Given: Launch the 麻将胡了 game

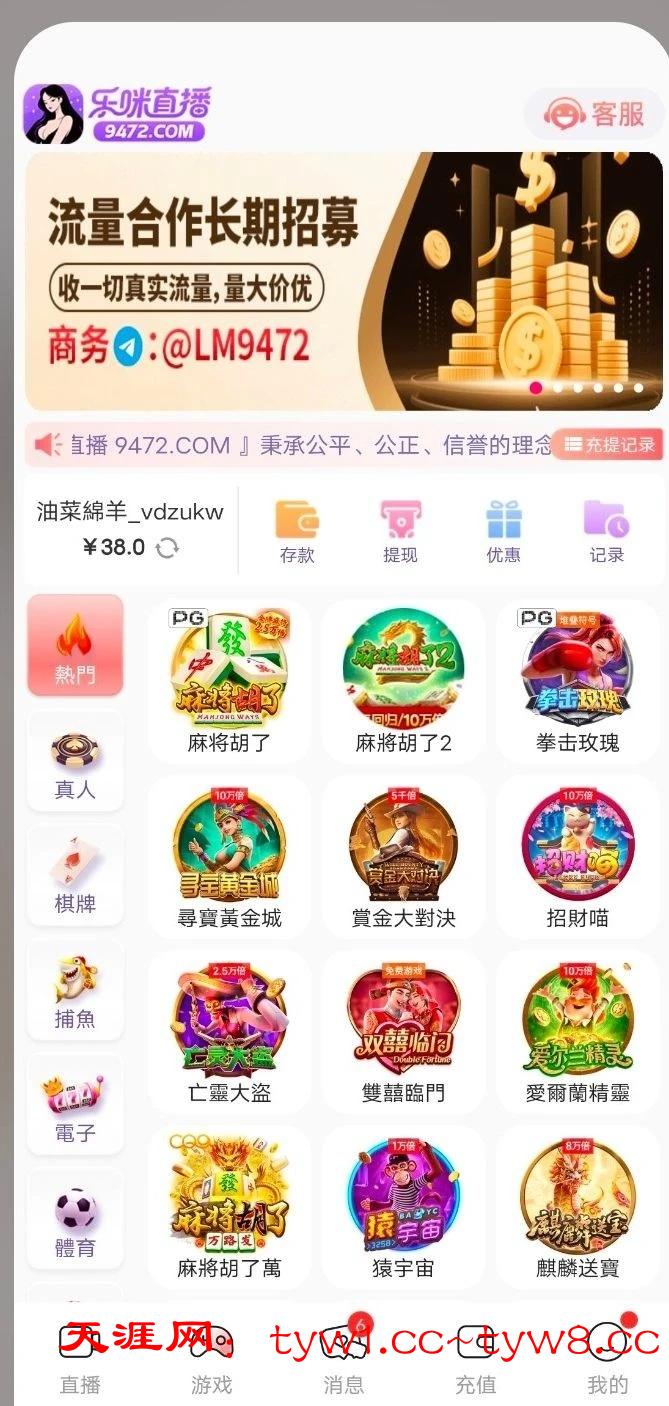Looking at the screenshot, I should pyautogui.click(x=229, y=680).
